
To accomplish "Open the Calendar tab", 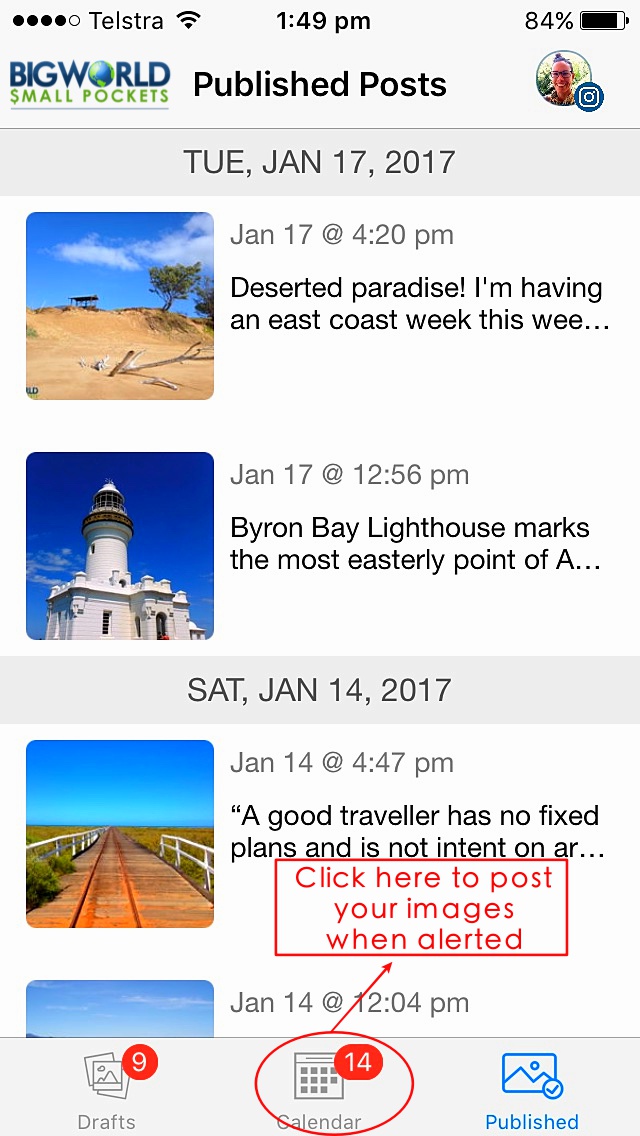I will 320,1089.
